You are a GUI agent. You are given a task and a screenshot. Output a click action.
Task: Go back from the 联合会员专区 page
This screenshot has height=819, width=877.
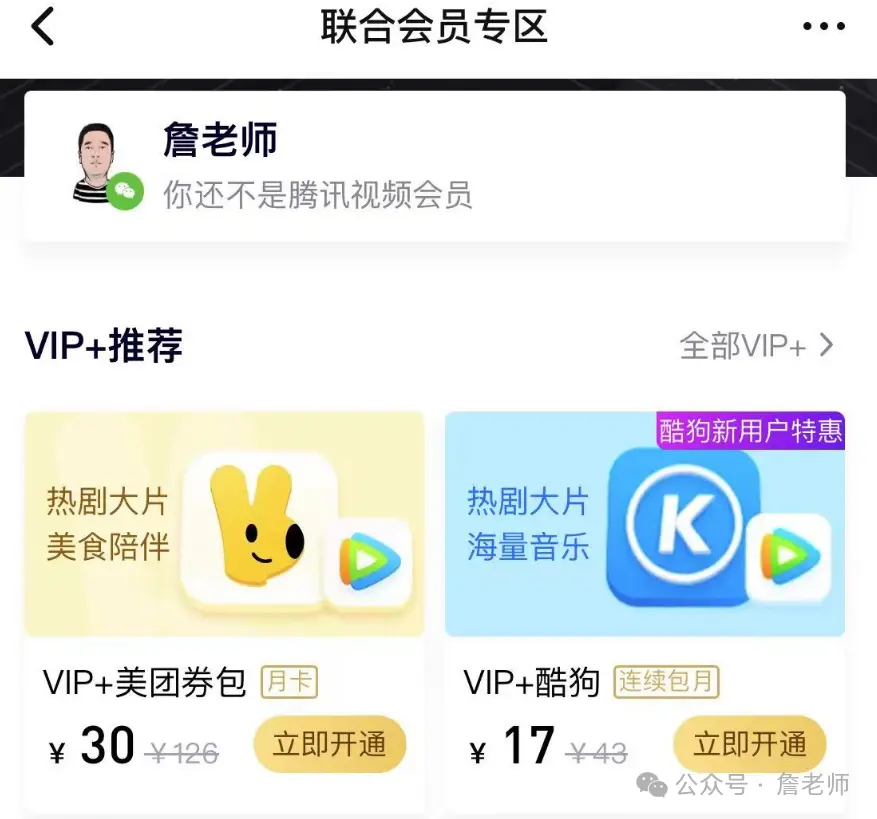[x=43, y=27]
